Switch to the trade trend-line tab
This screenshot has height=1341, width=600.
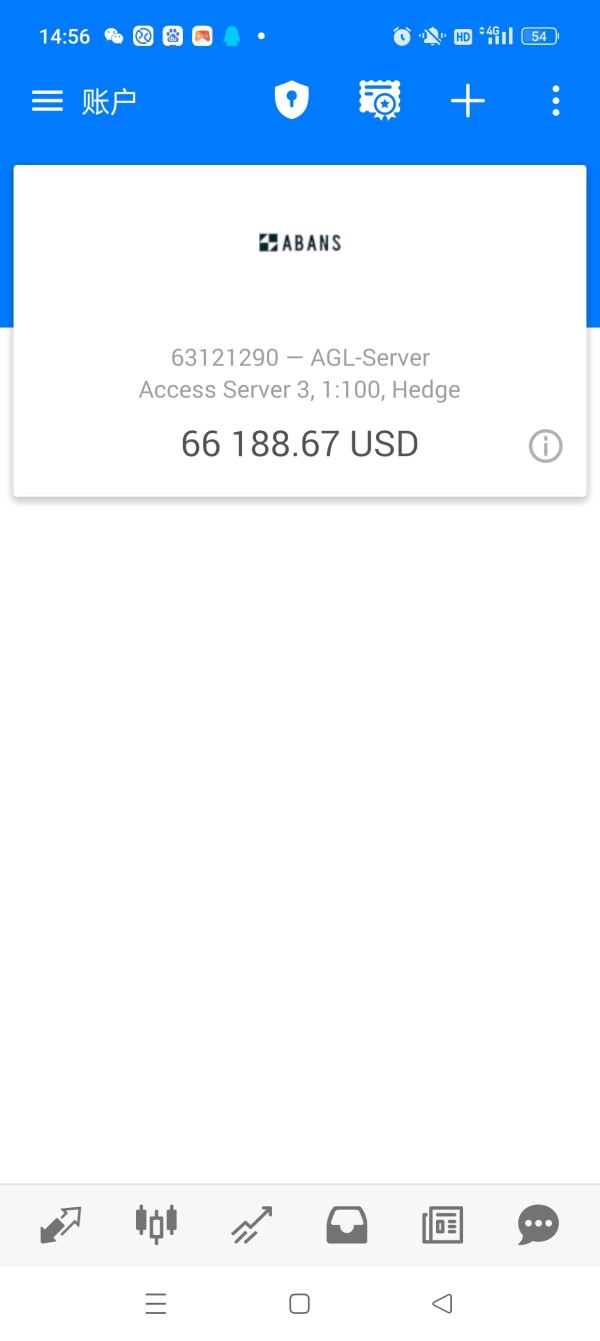(x=252, y=1224)
